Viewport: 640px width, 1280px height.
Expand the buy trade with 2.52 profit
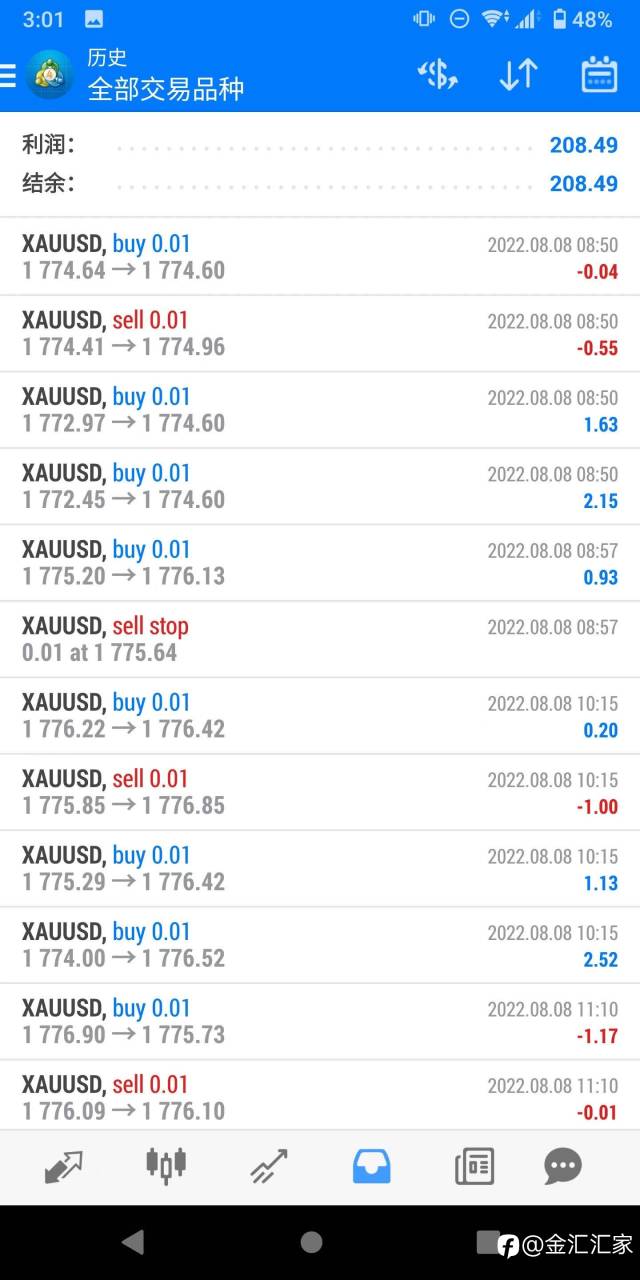pyautogui.click(x=320, y=946)
